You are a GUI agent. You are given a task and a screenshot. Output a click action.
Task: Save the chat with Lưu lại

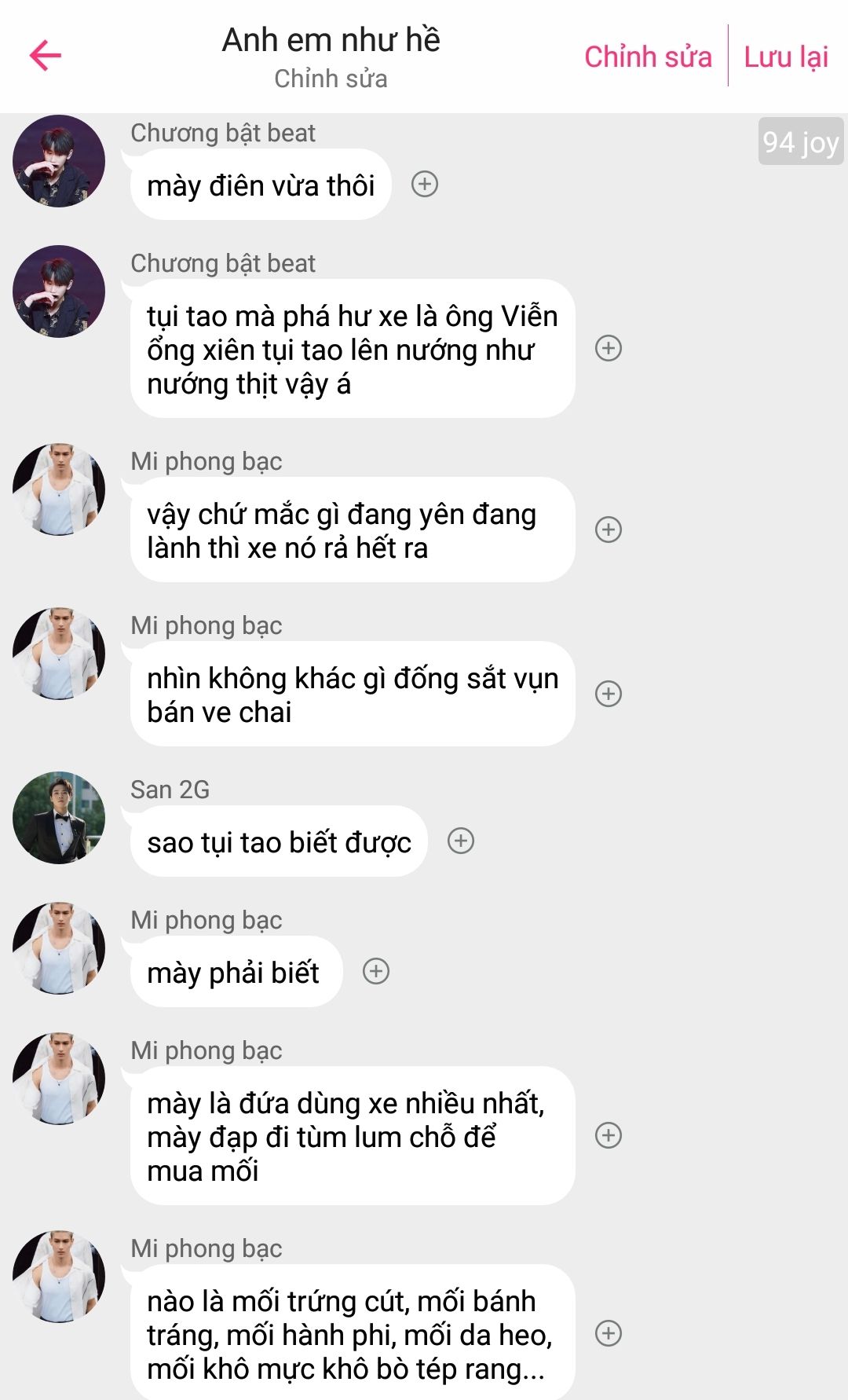(x=786, y=57)
